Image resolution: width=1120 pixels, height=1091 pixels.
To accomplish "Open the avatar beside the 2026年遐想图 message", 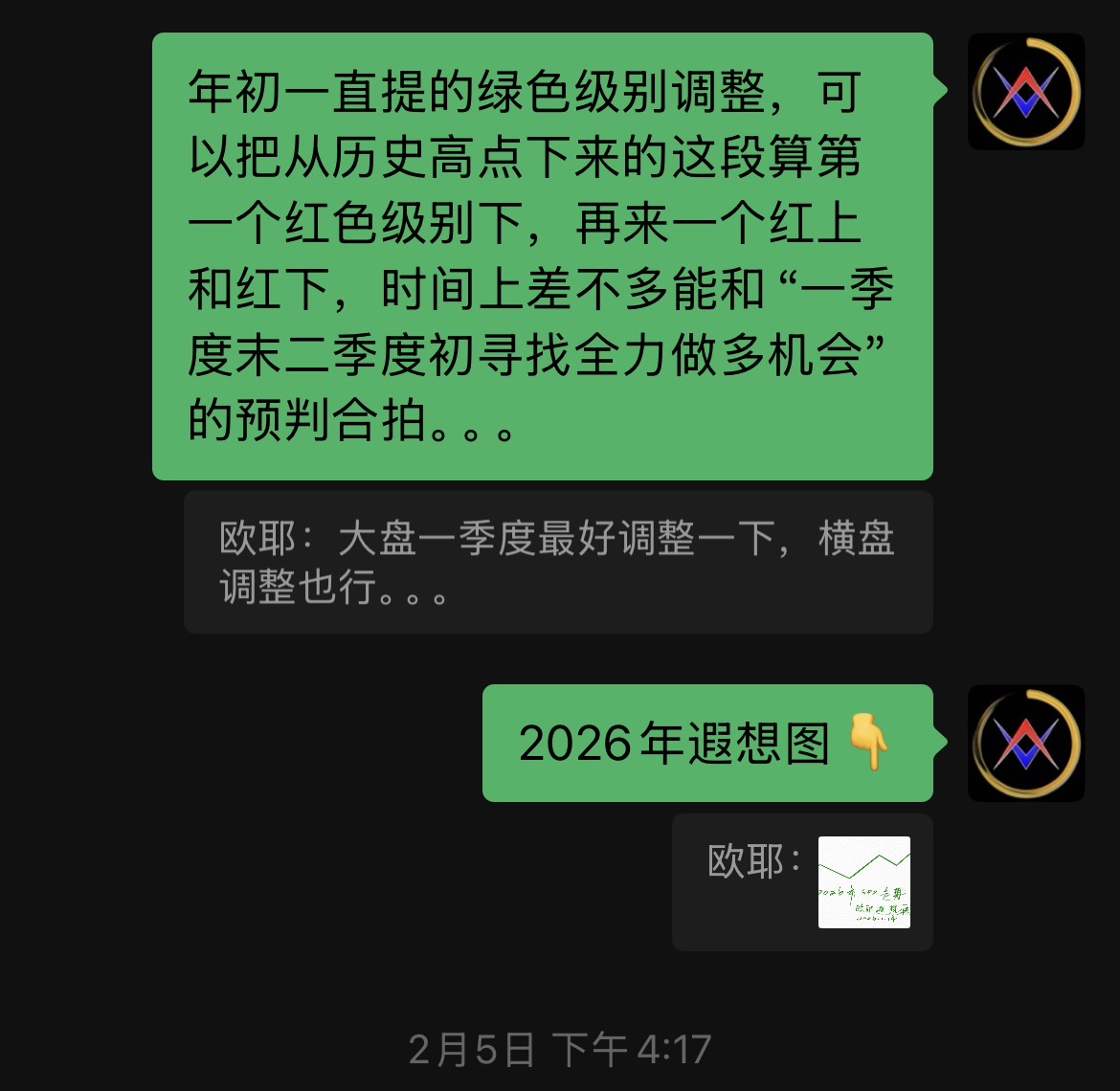I will click(x=1026, y=743).
